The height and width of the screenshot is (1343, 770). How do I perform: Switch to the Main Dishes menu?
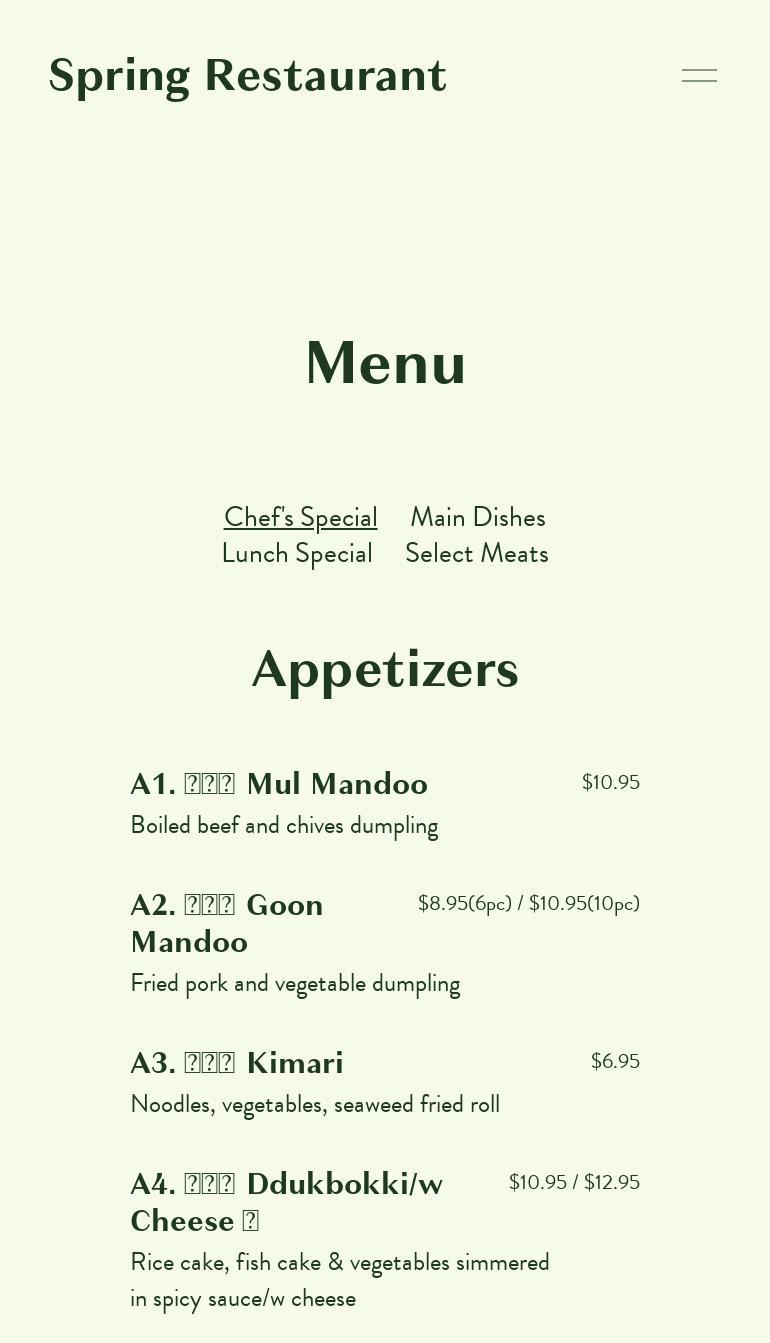[x=478, y=517]
